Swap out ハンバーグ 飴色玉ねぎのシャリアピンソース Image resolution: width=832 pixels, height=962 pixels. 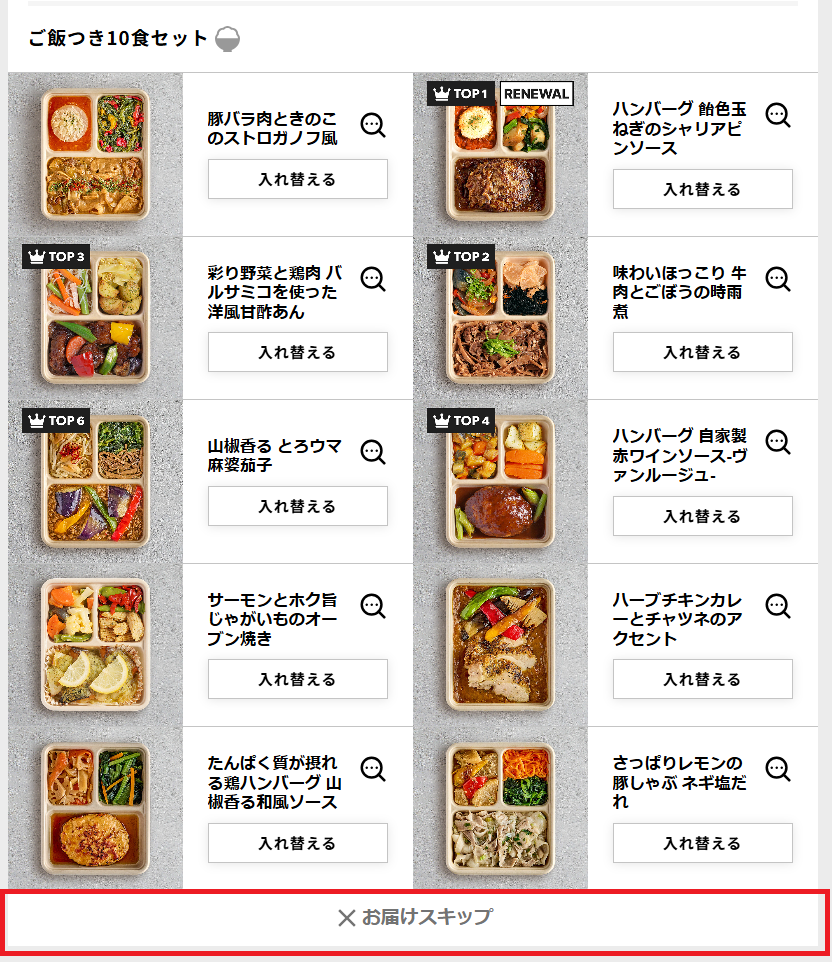[702, 189]
